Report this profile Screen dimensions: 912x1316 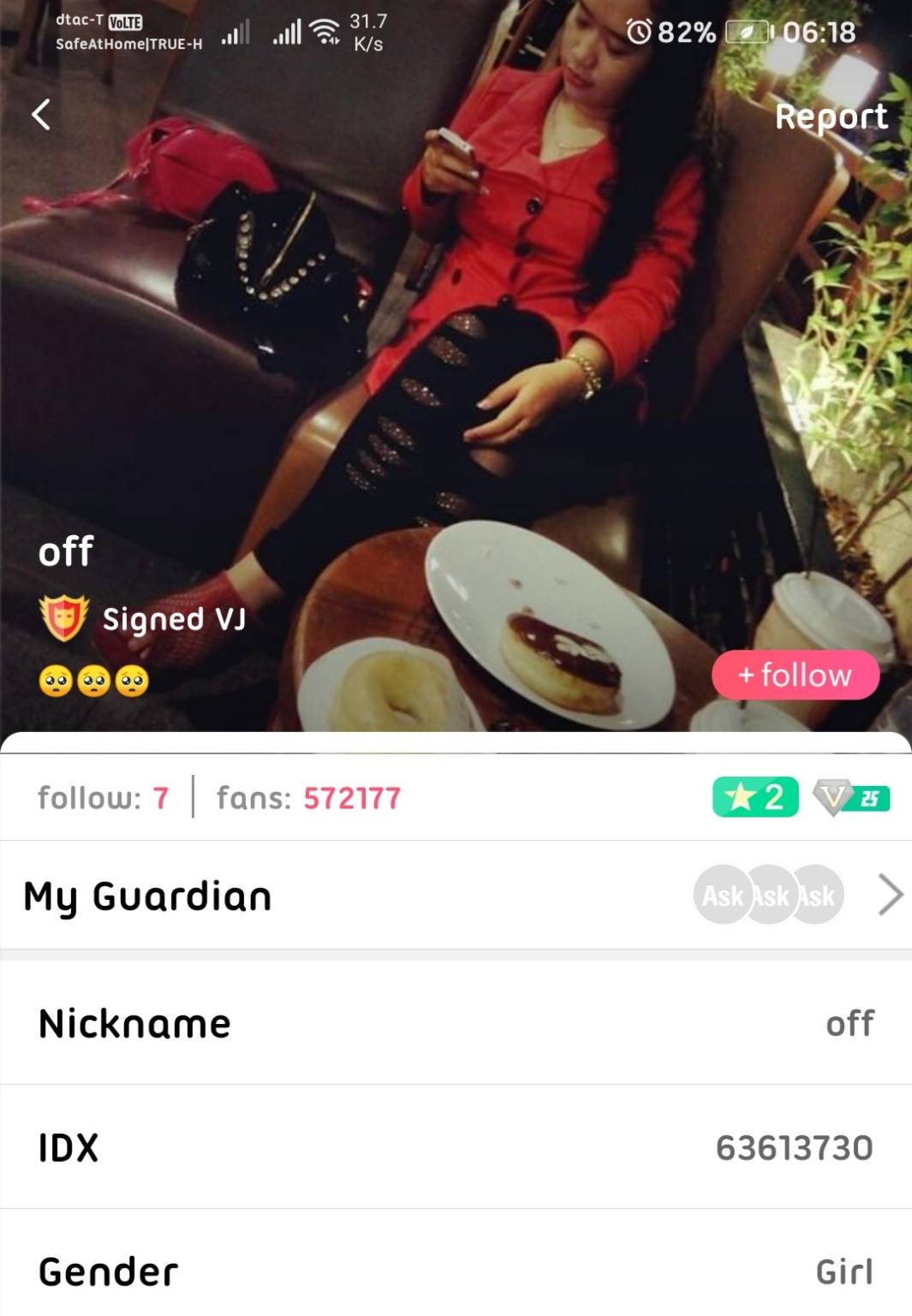click(x=830, y=116)
